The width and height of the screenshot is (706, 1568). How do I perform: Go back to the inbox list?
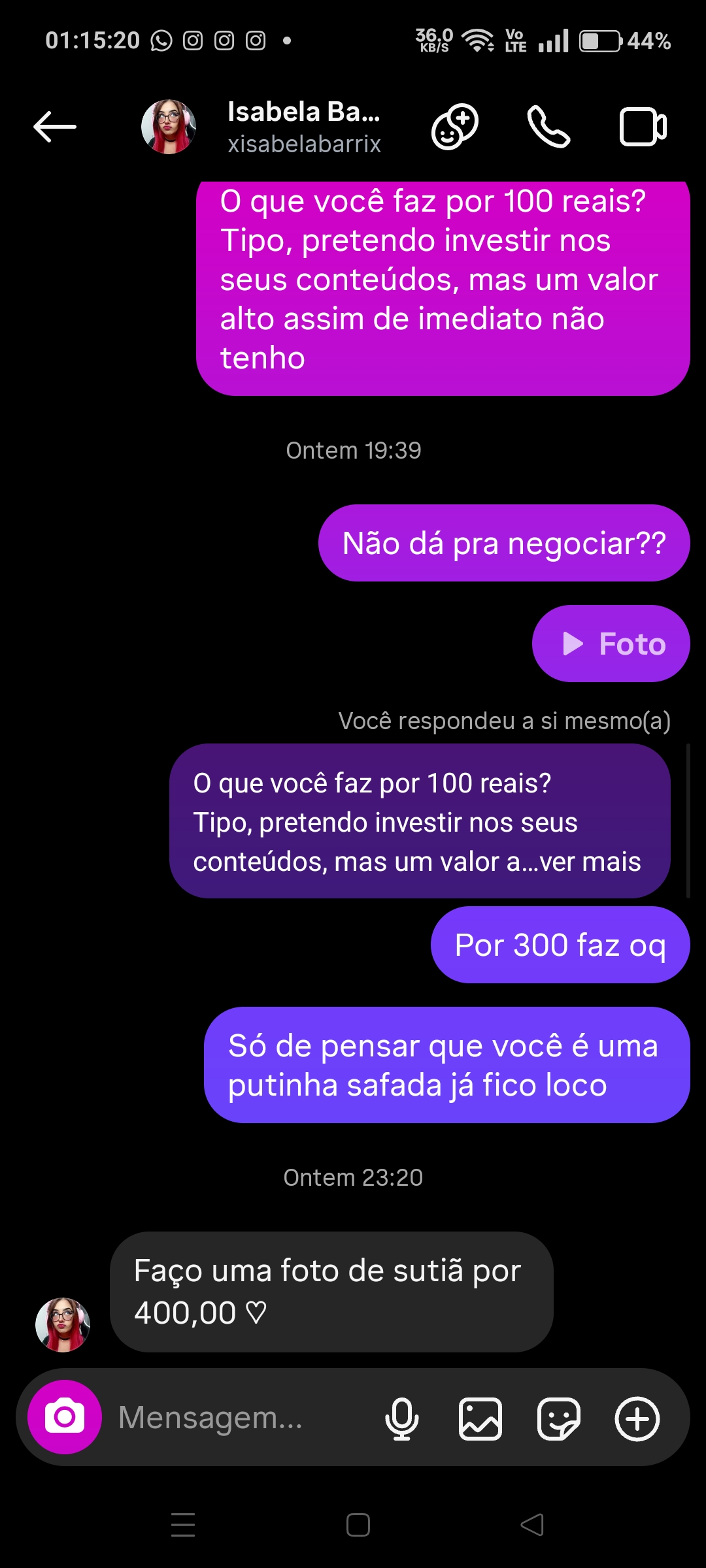tap(55, 127)
